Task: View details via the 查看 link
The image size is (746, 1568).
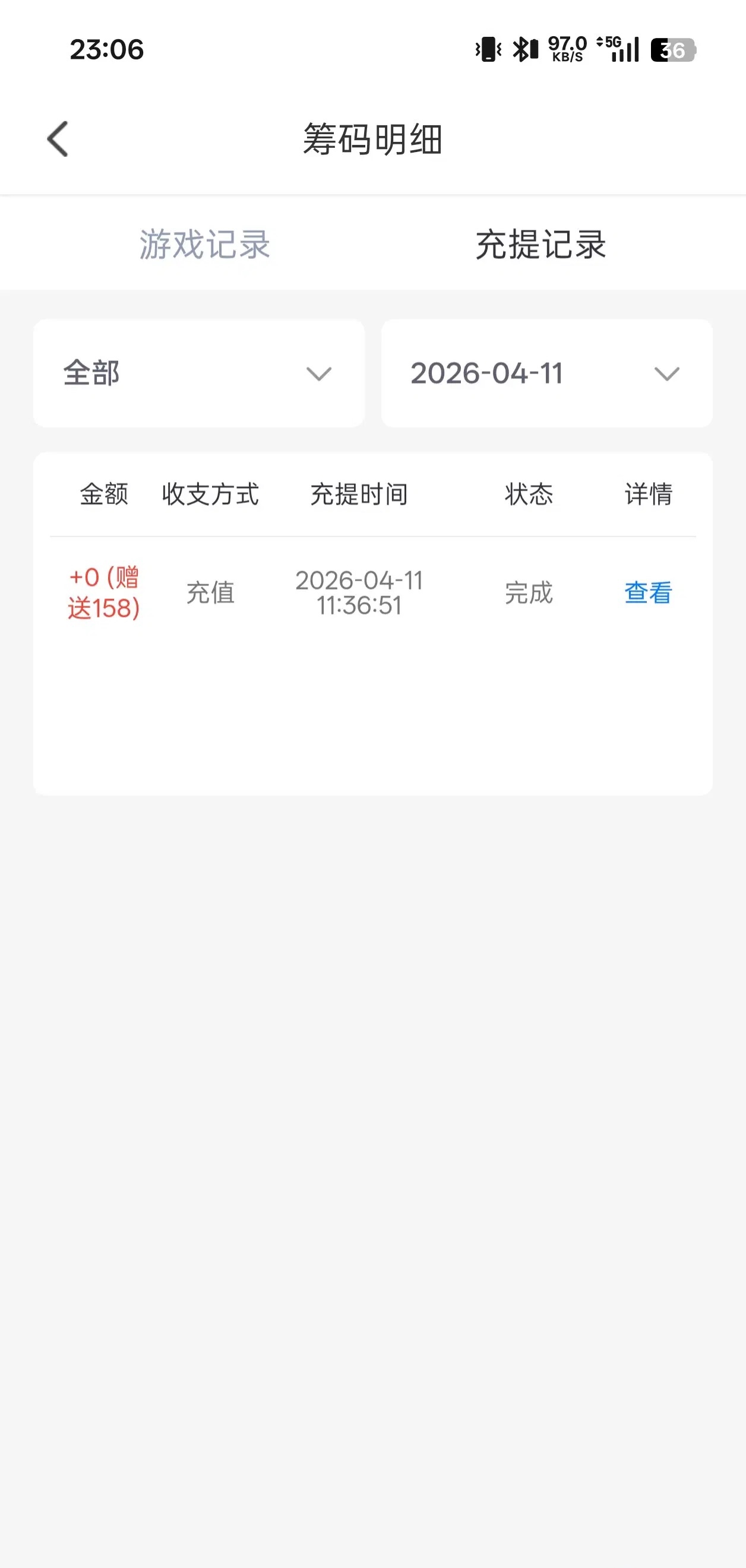Action: 648,593
